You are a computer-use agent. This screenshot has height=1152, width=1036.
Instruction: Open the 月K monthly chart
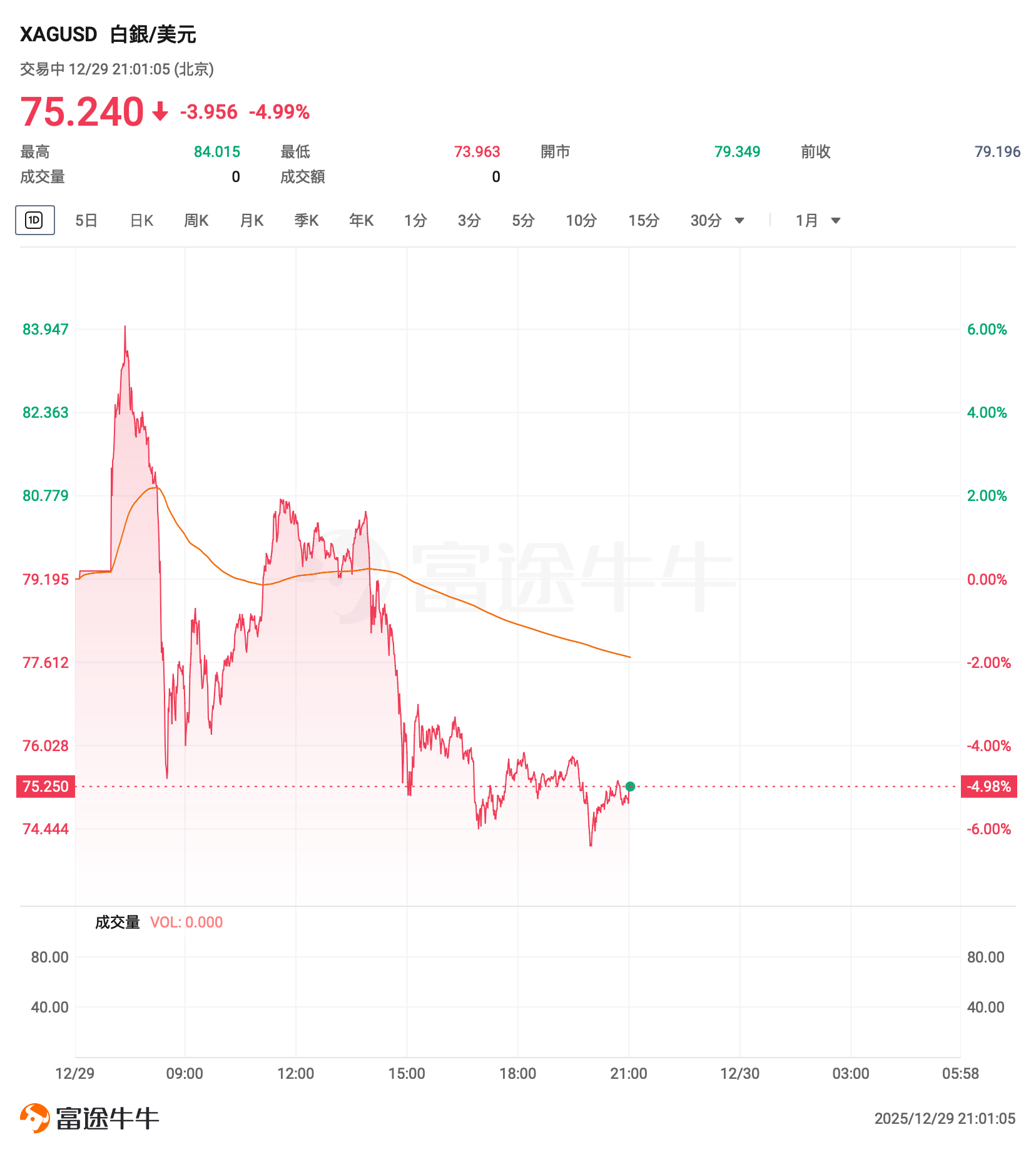[251, 220]
